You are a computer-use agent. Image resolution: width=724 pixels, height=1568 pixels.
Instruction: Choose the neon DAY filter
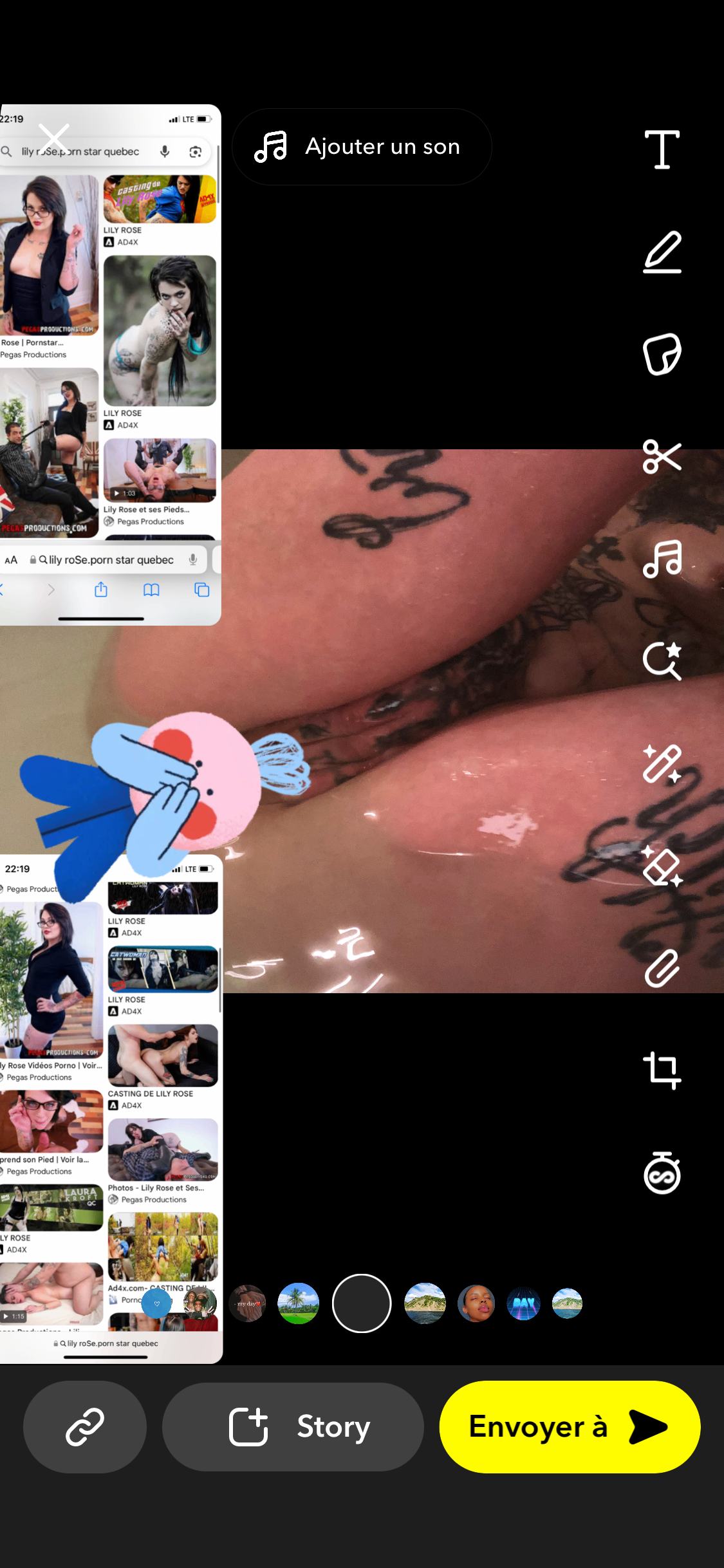[x=524, y=1303]
